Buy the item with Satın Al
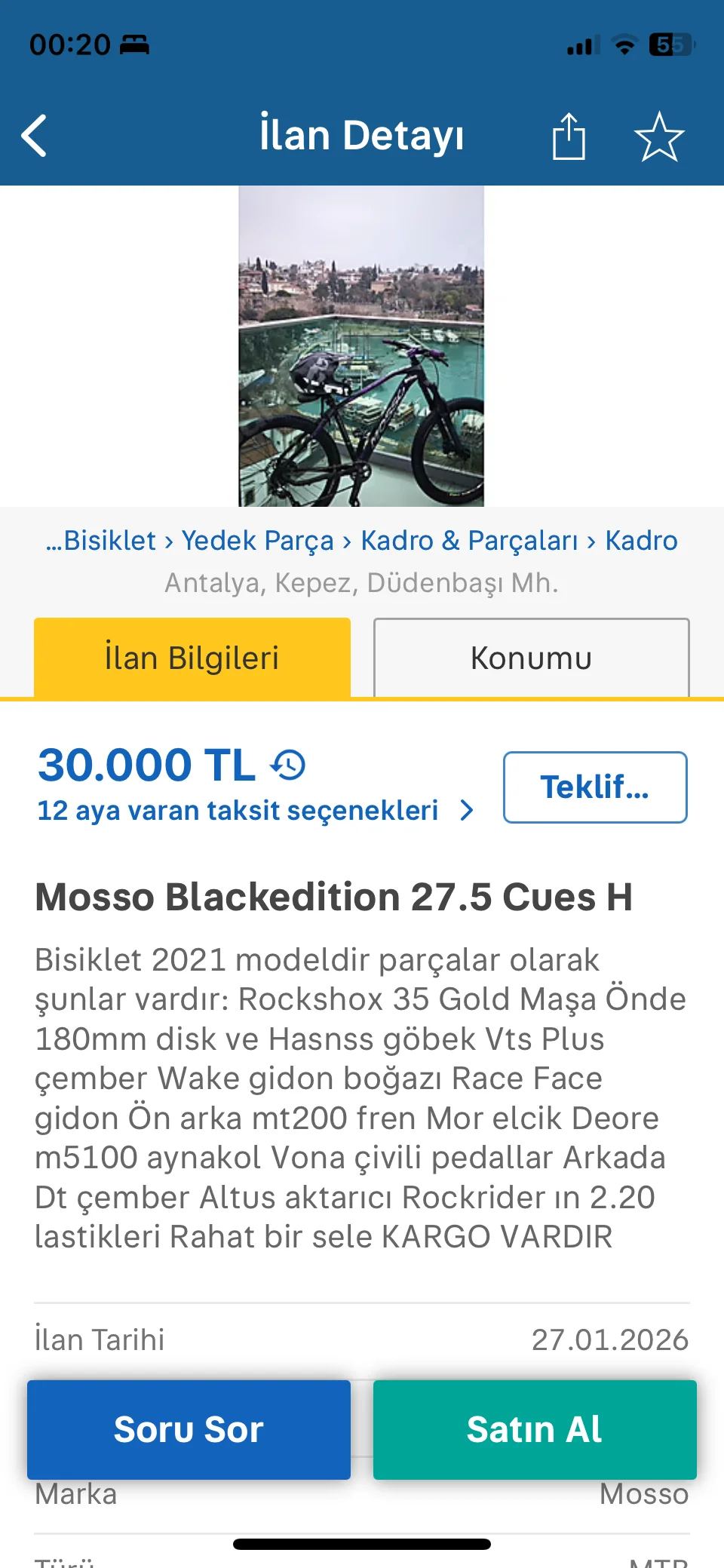 tap(535, 1429)
